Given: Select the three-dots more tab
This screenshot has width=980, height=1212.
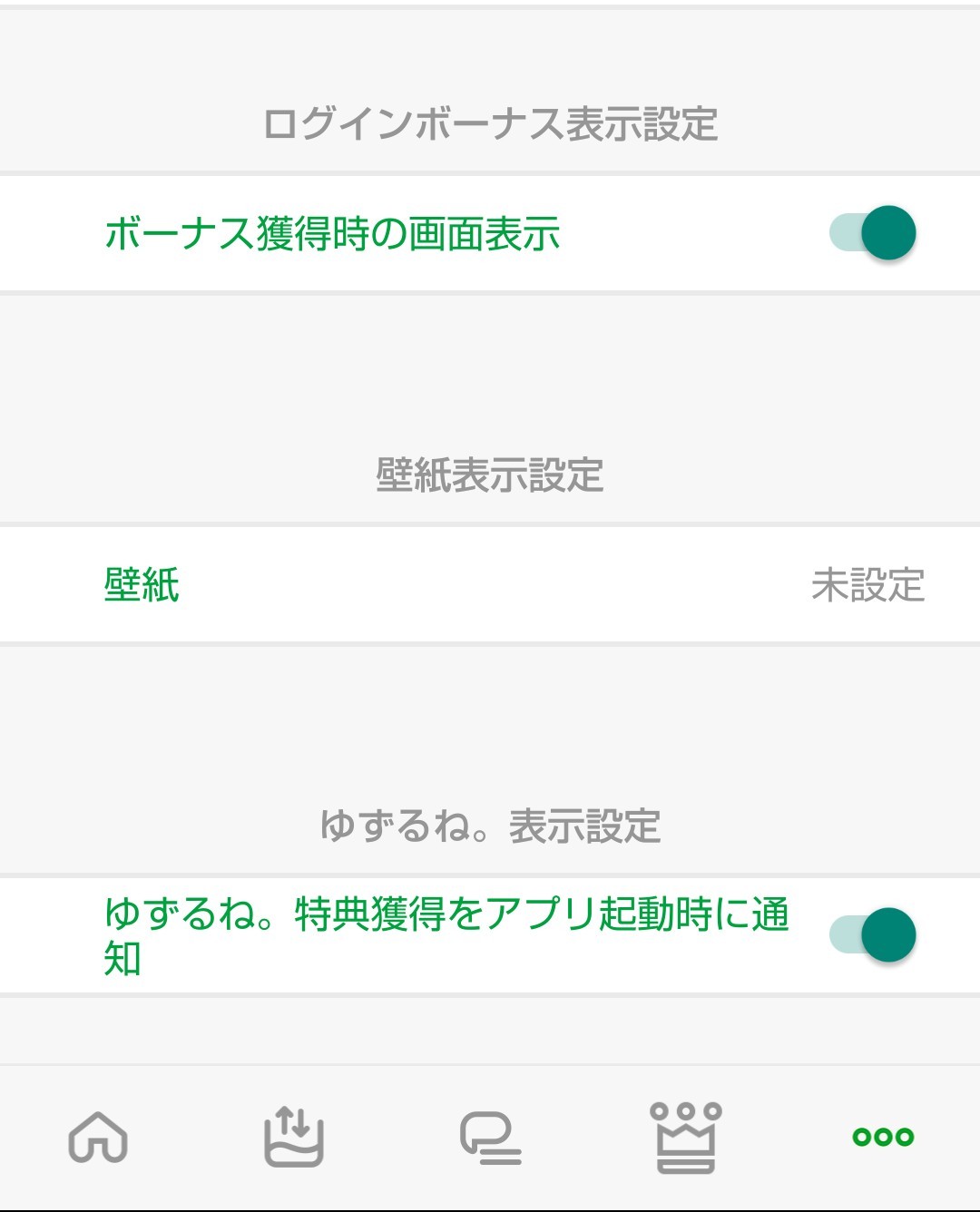Looking at the screenshot, I should pyautogui.click(x=882, y=1137).
